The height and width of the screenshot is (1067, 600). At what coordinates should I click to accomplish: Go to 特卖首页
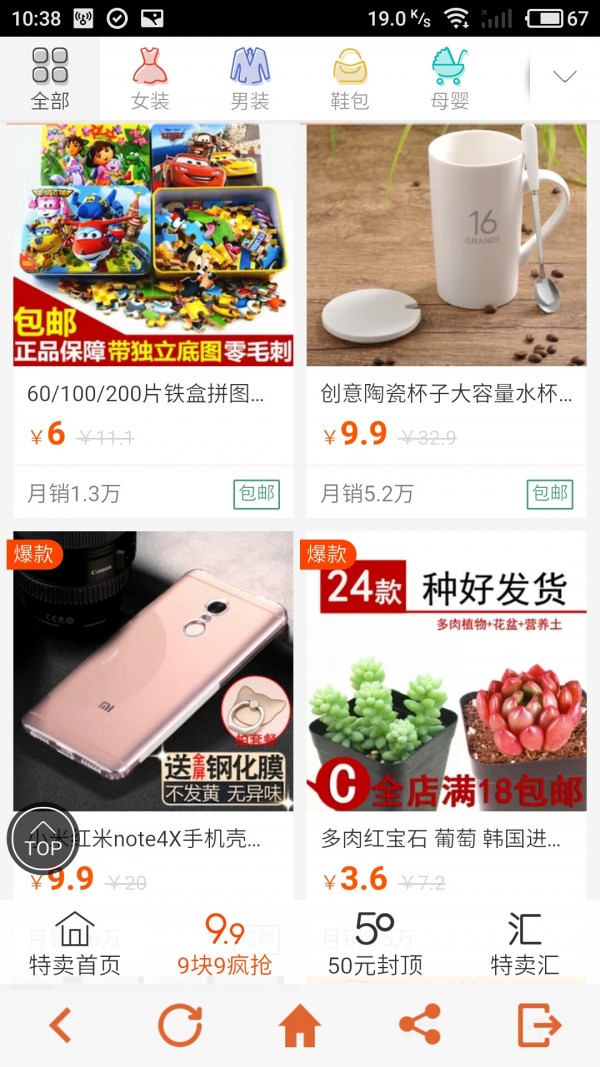(x=75, y=943)
